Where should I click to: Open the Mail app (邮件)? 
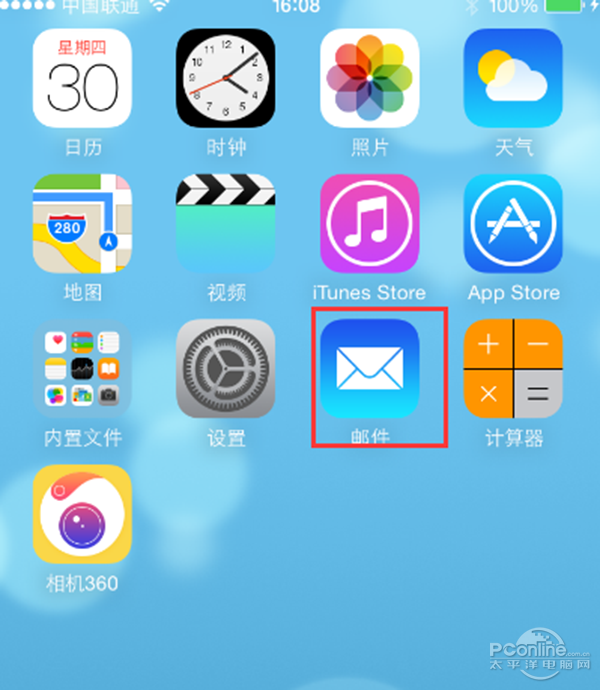(369, 369)
